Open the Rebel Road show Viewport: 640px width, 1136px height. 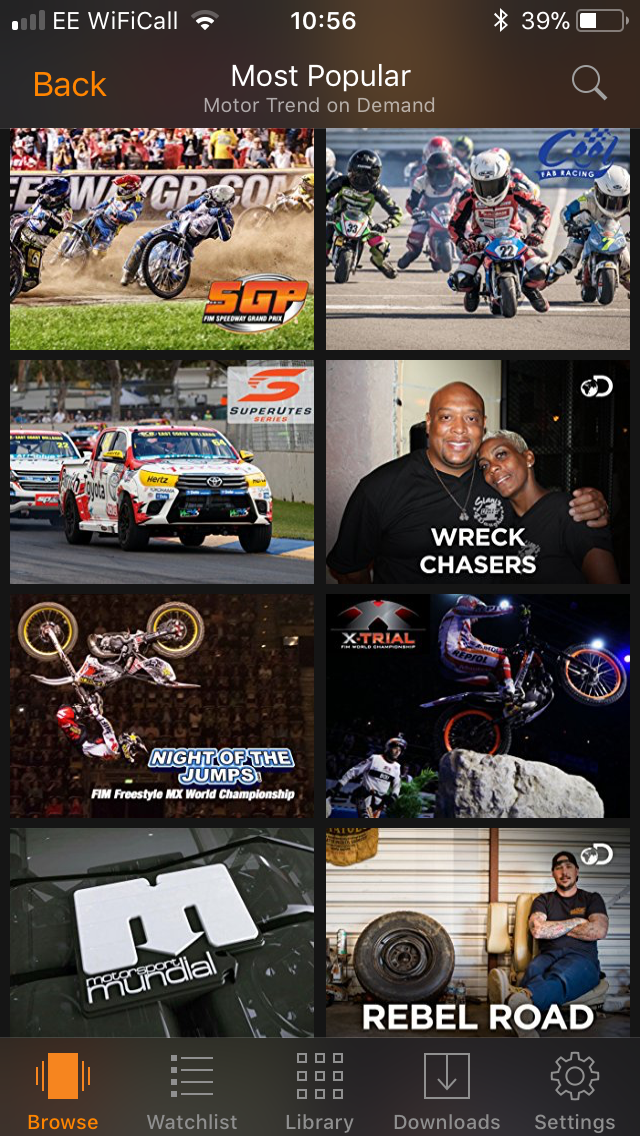[x=478, y=932]
